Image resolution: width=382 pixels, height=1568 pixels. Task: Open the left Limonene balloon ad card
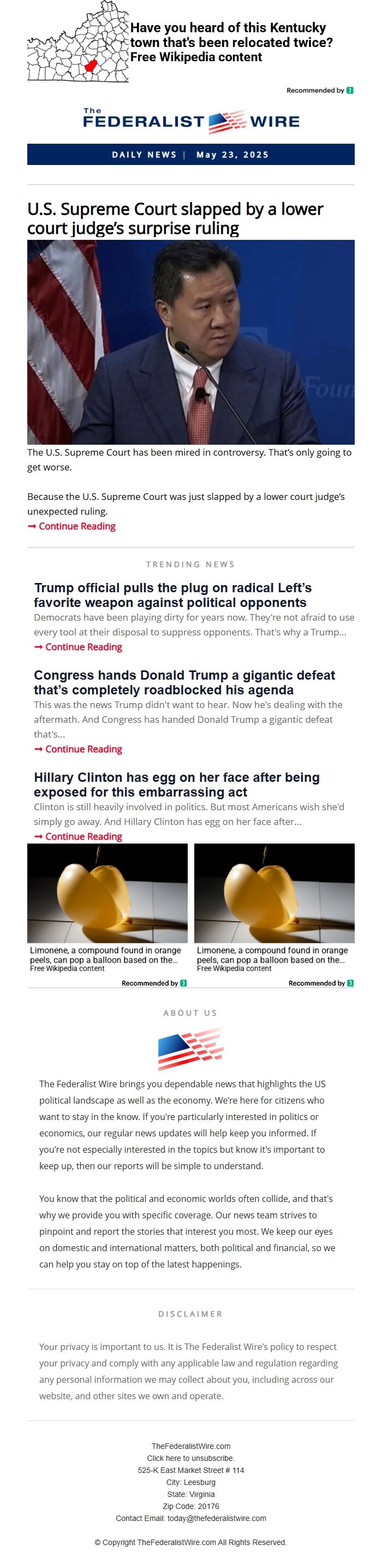pos(107,907)
